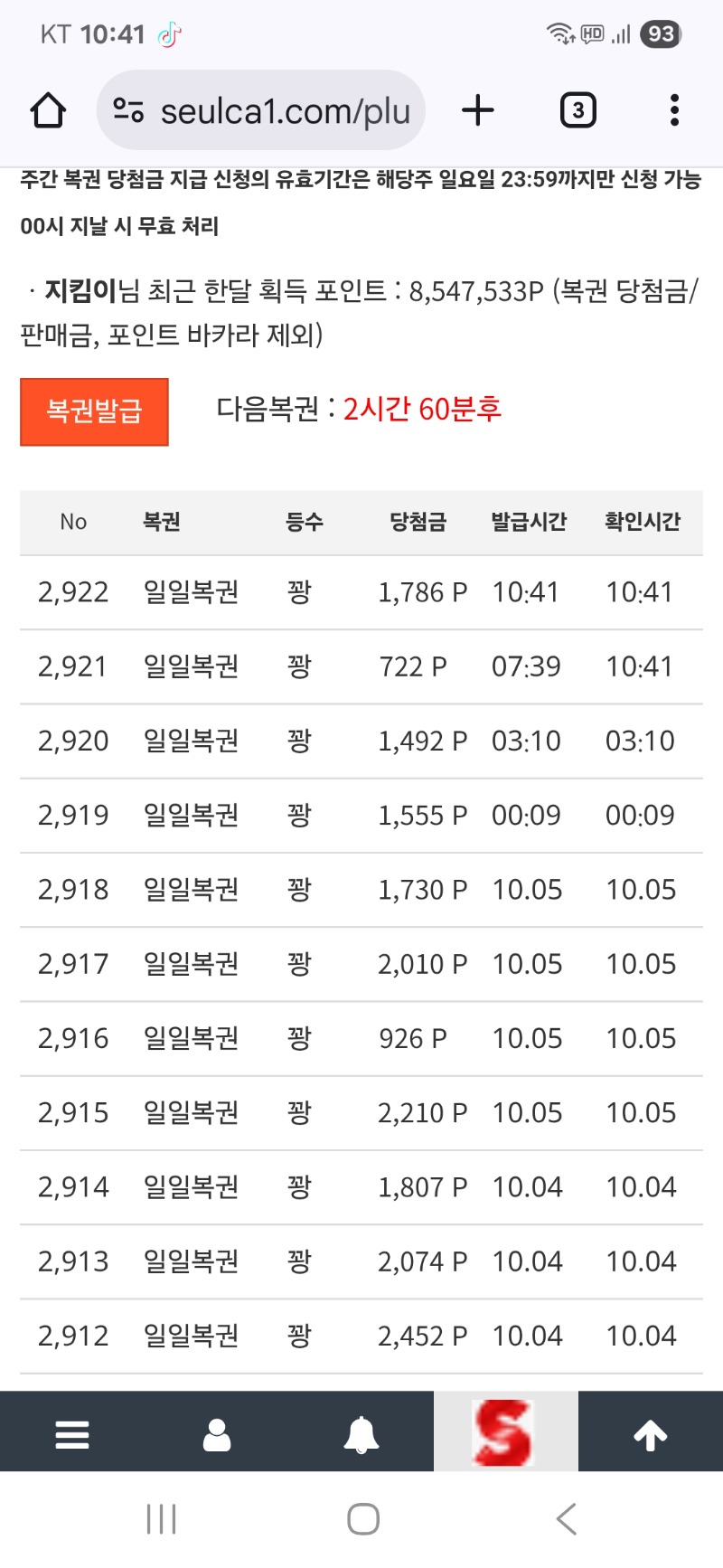This screenshot has height=1568, width=723.
Task: Go to the browser home page
Action: tap(48, 111)
